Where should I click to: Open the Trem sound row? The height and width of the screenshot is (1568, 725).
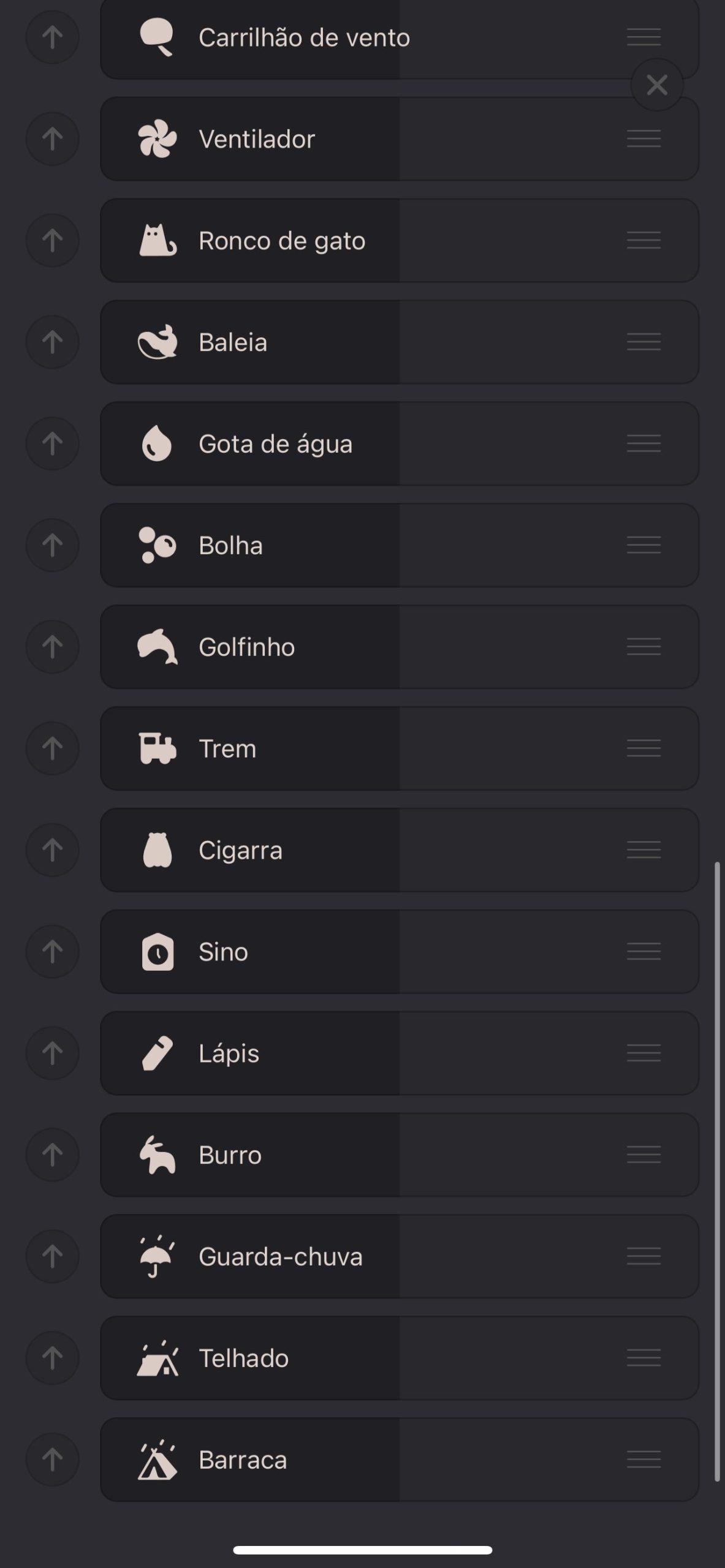[400, 749]
